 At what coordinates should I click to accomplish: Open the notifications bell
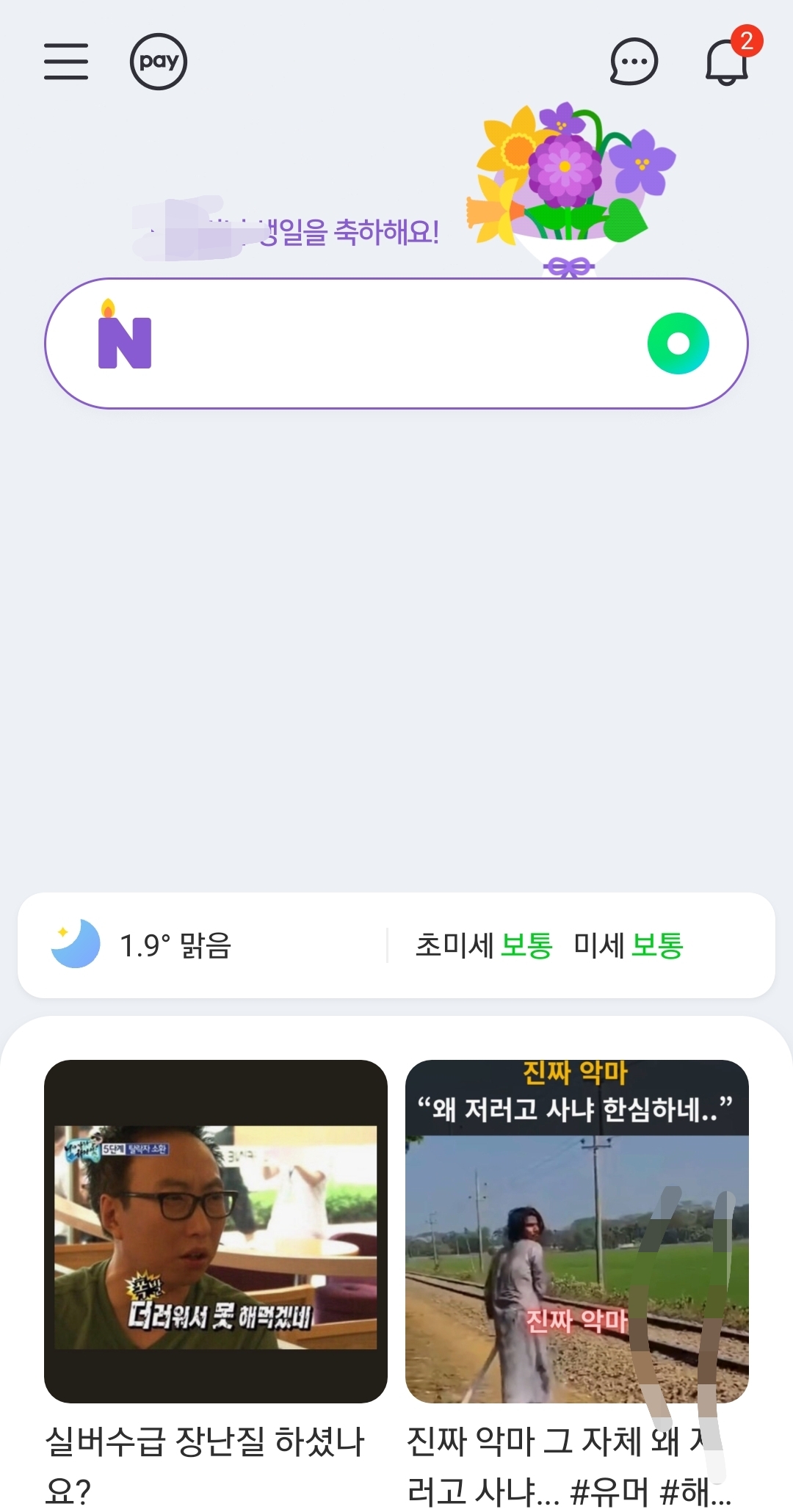pyautogui.click(x=727, y=62)
